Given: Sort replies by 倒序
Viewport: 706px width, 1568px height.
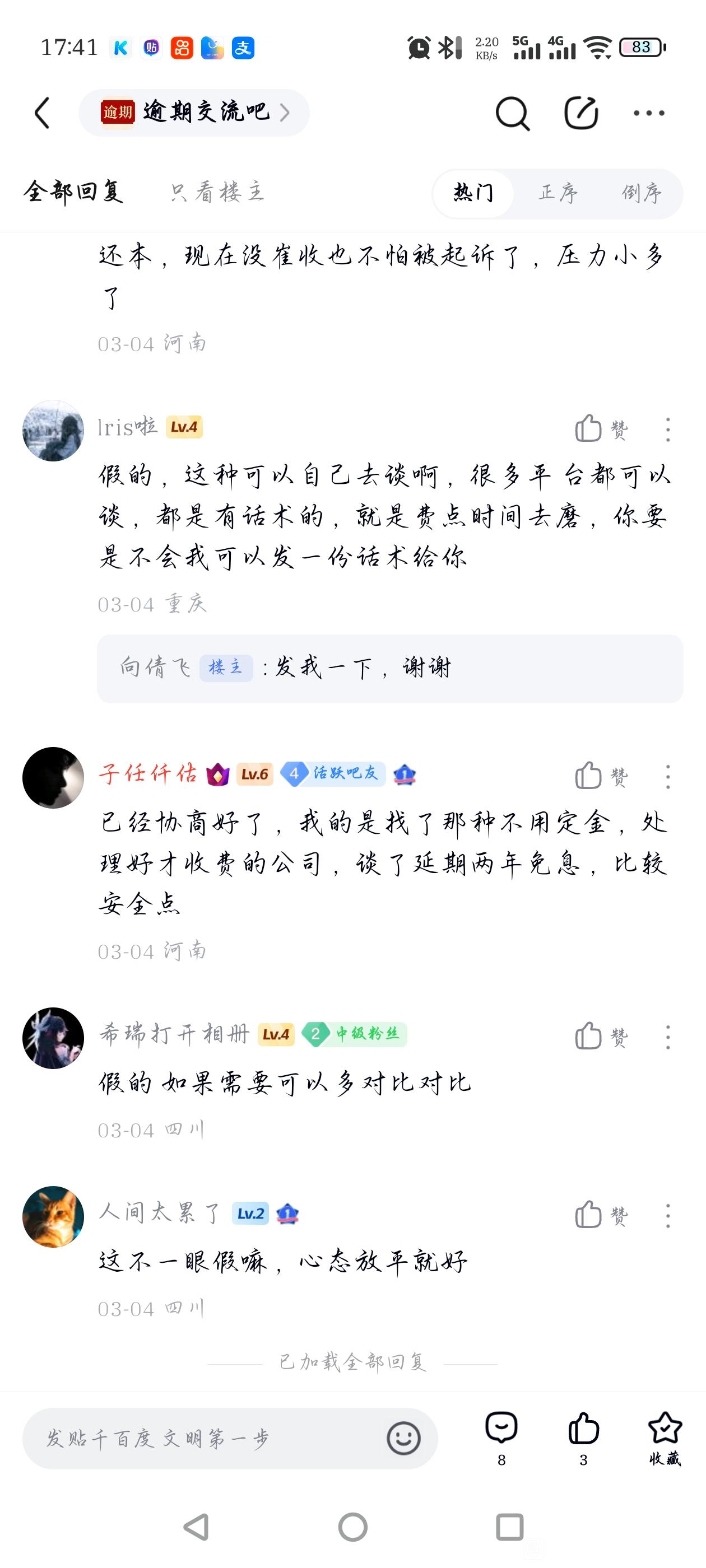Looking at the screenshot, I should (642, 194).
